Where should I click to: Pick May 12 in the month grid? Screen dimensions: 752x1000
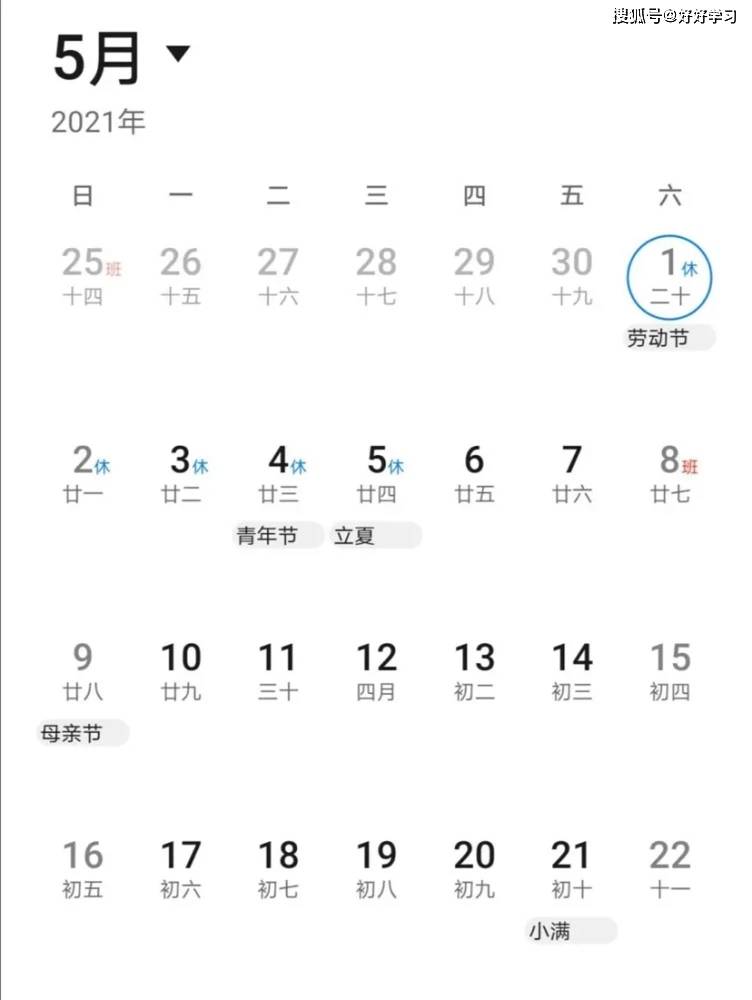point(376,670)
